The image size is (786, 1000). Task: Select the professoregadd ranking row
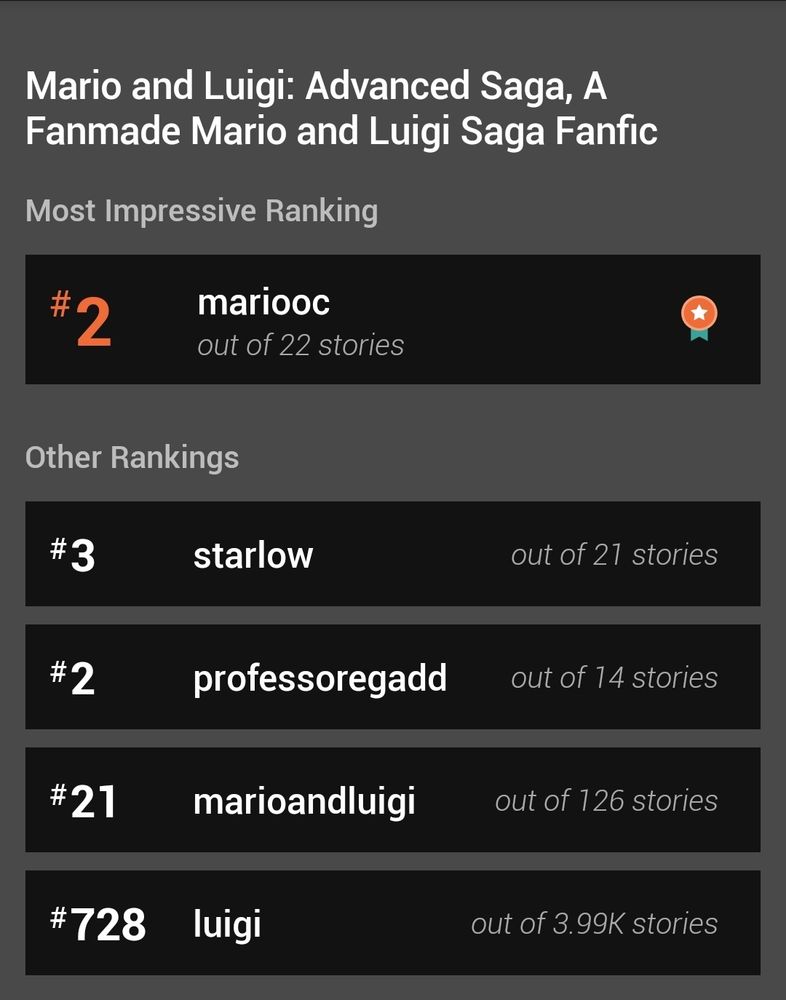[x=392, y=677]
